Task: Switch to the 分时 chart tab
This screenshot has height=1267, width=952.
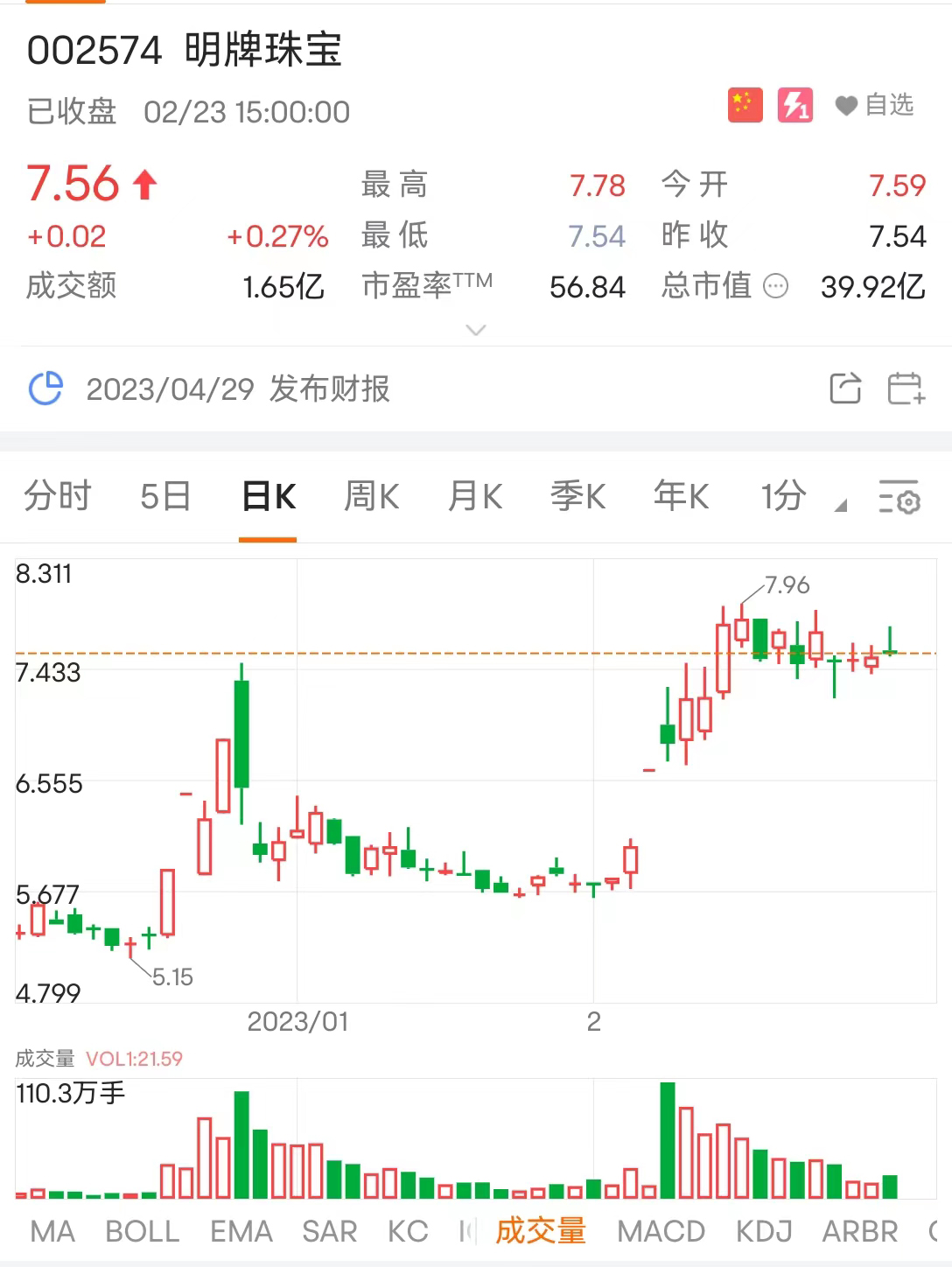Action: 57,495
